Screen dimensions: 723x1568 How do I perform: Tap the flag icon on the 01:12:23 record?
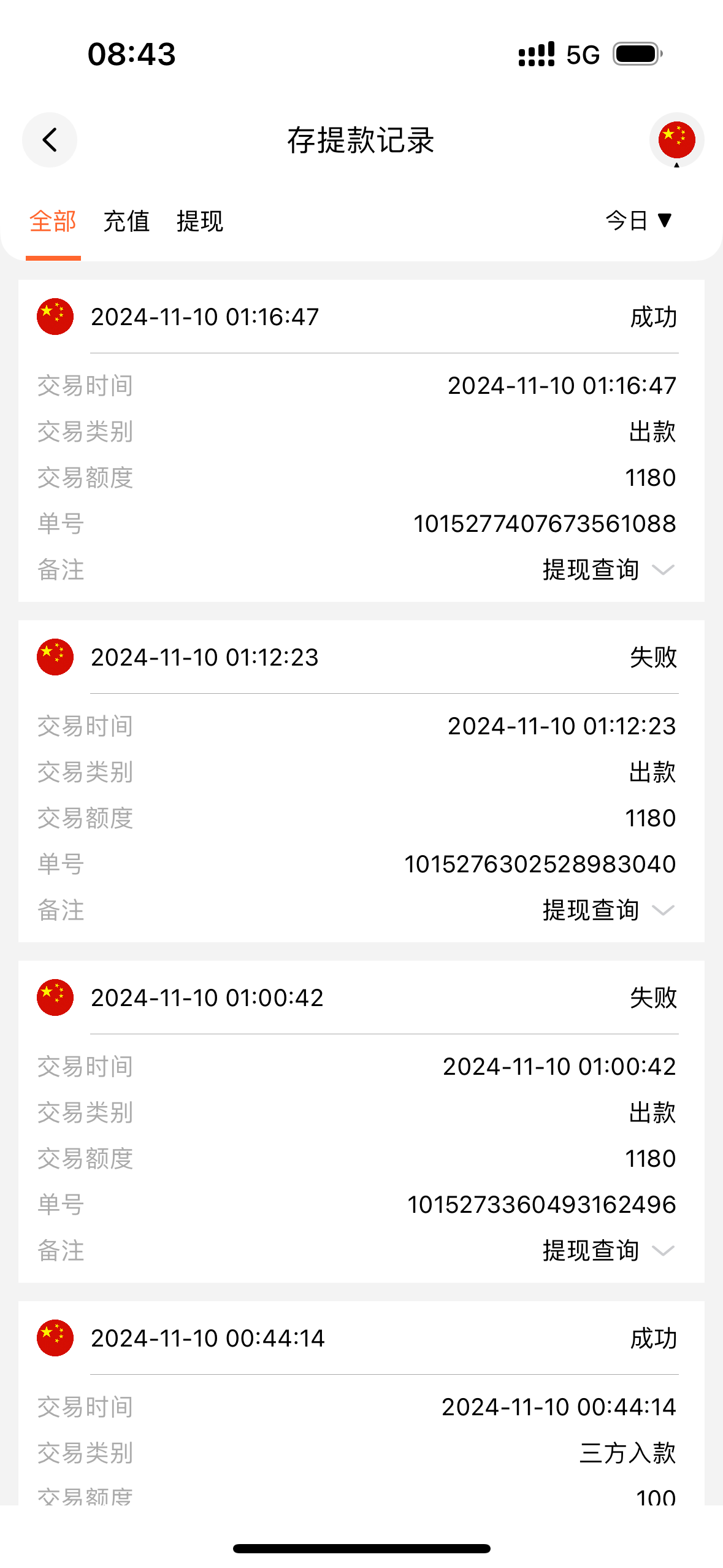click(x=55, y=656)
